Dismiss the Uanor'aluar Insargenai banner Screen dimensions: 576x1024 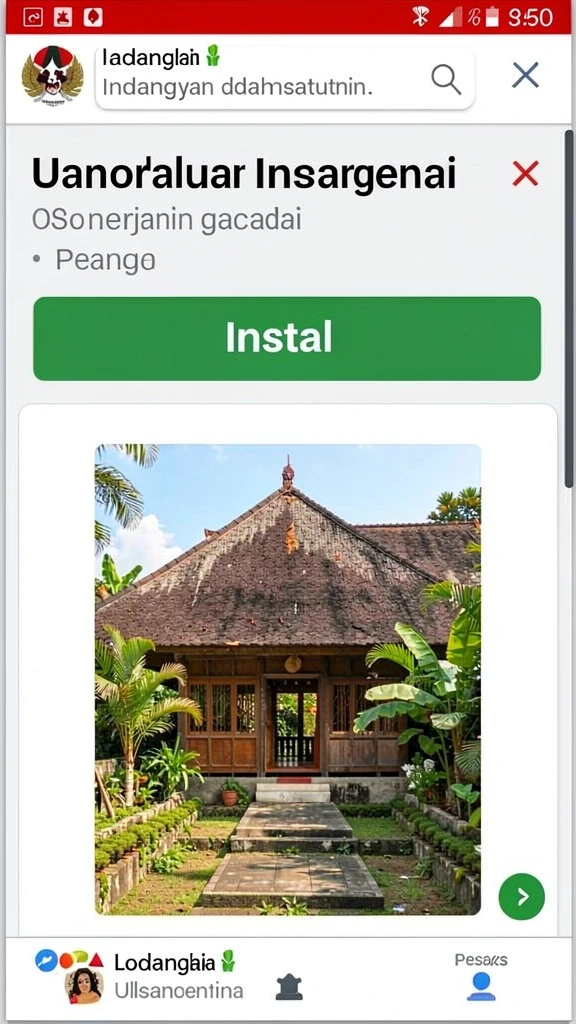click(525, 174)
